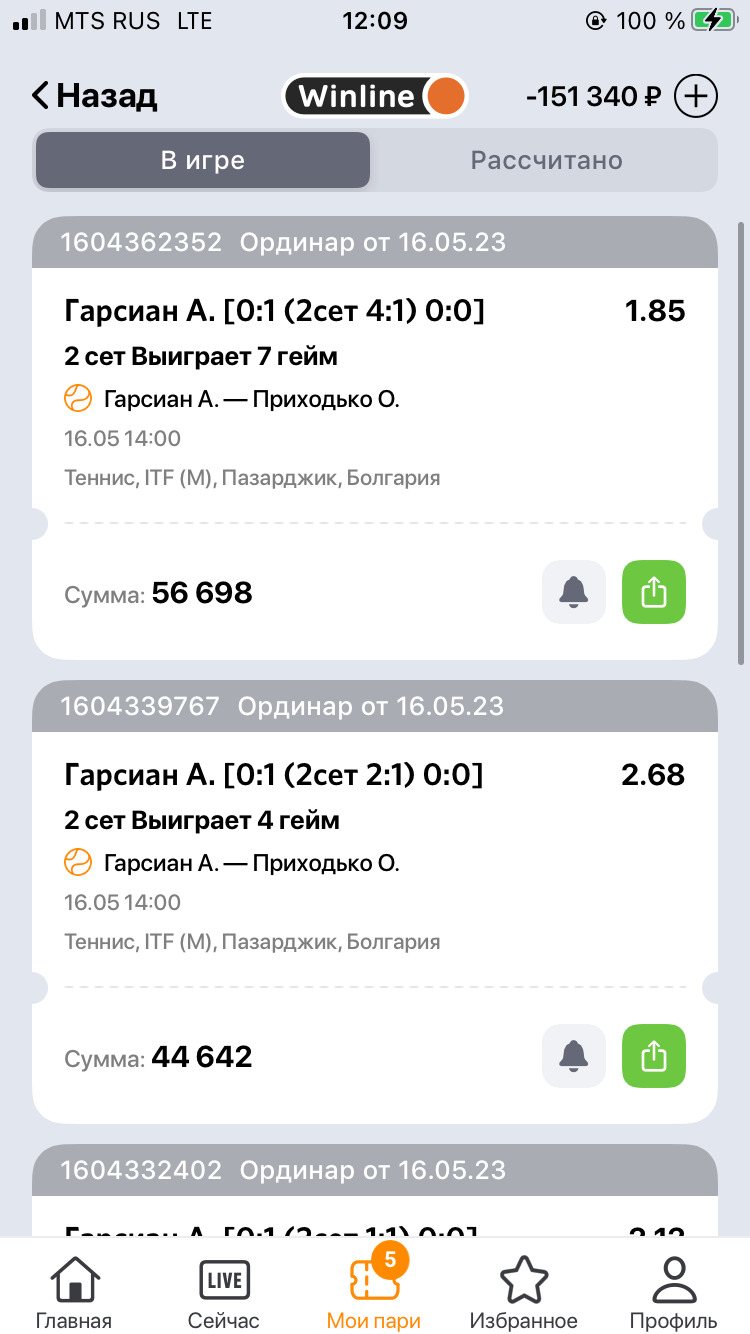Enable bell notifications for the 44 642 bet
Screen dimensions: 750x1334
(574, 1056)
